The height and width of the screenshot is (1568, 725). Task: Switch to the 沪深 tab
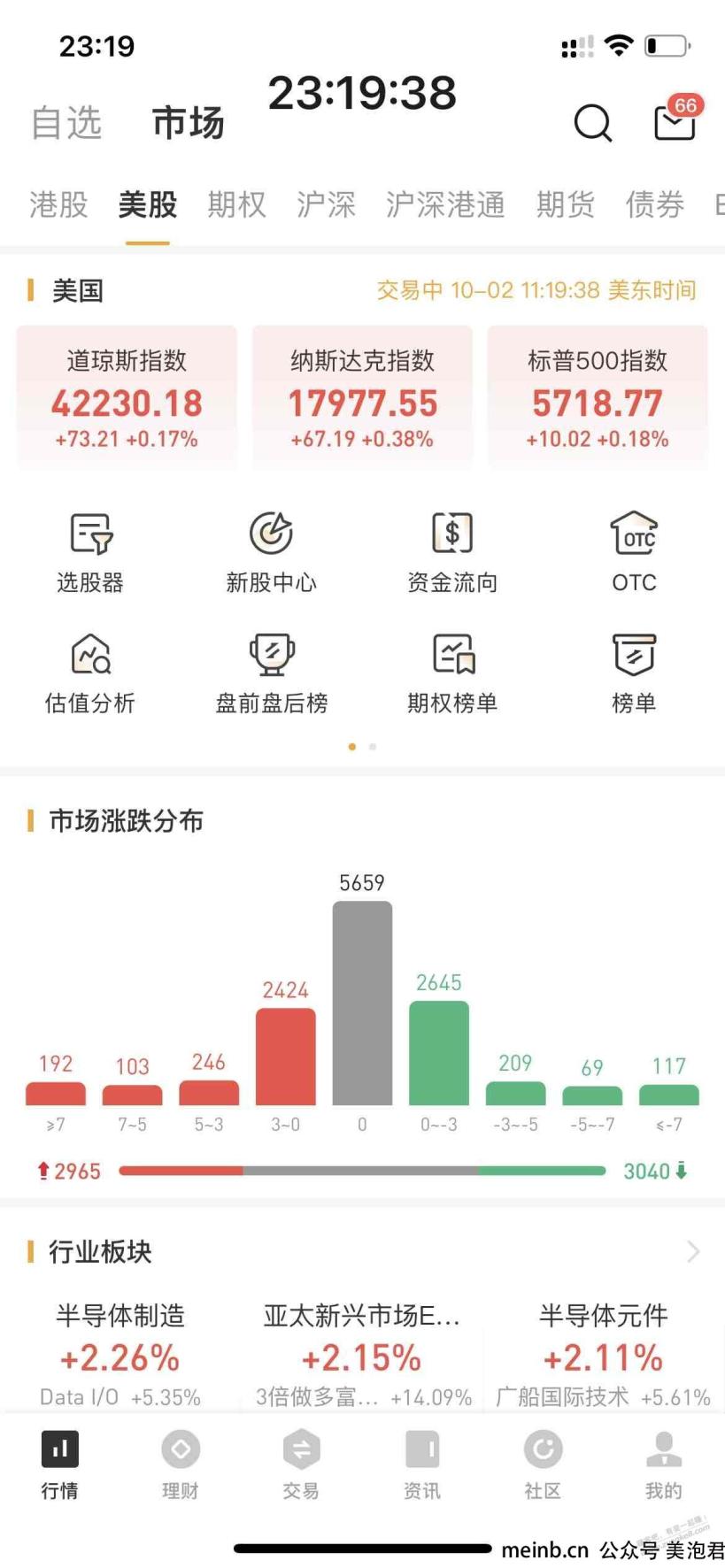326,204
